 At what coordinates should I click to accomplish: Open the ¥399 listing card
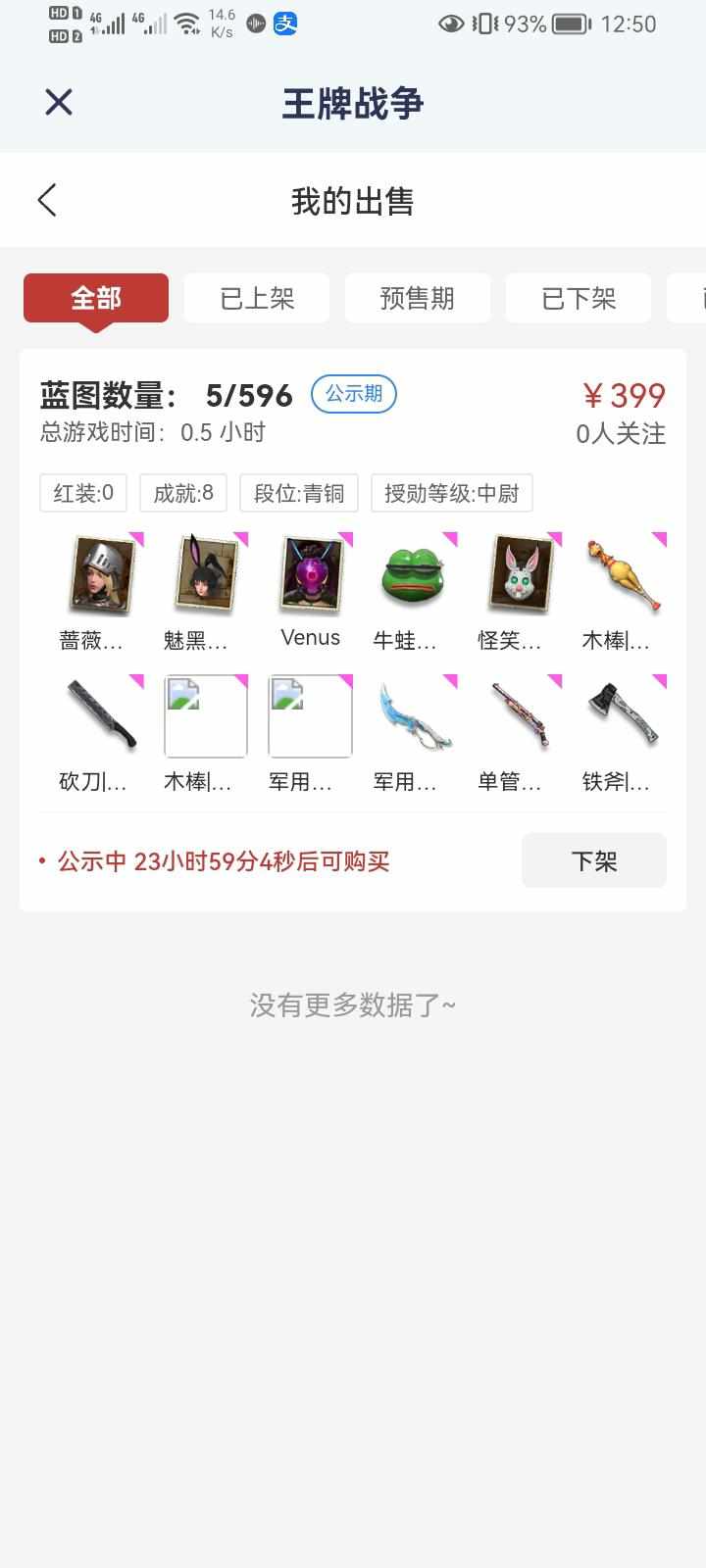tap(353, 414)
